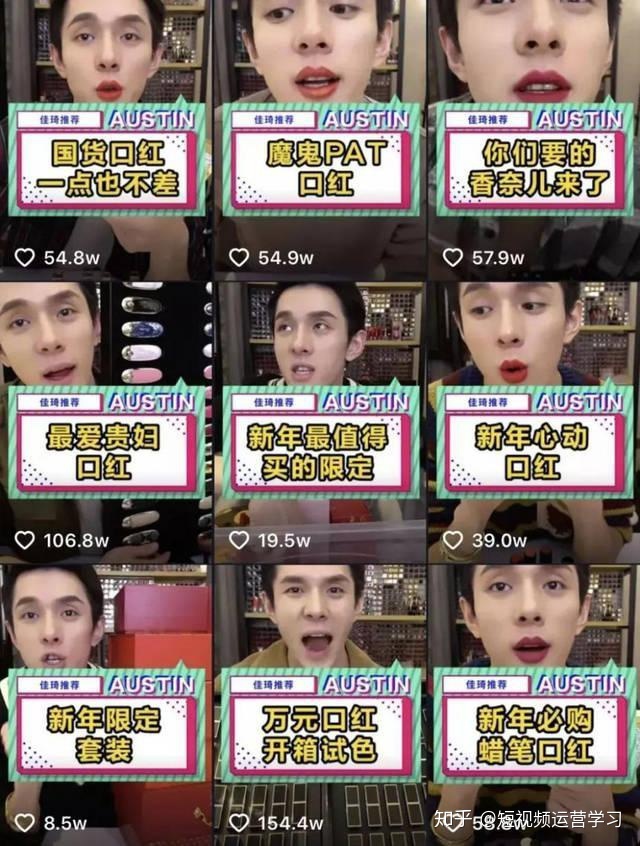
Task: Open the 新年最值得买的限定 video
Action: pyautogui.click(x=320, y=450)
